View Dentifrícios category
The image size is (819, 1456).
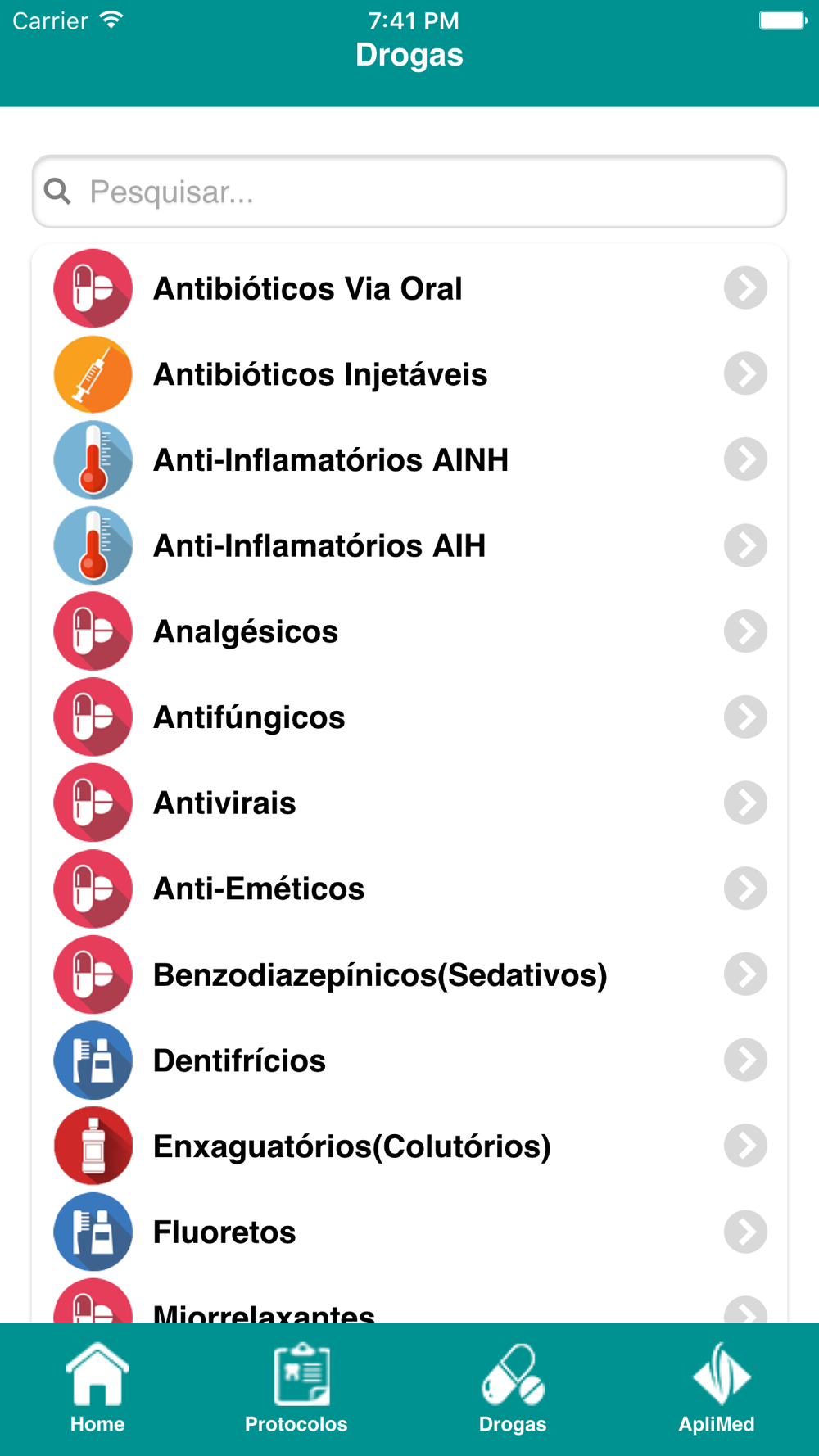tap(409, 1060)
